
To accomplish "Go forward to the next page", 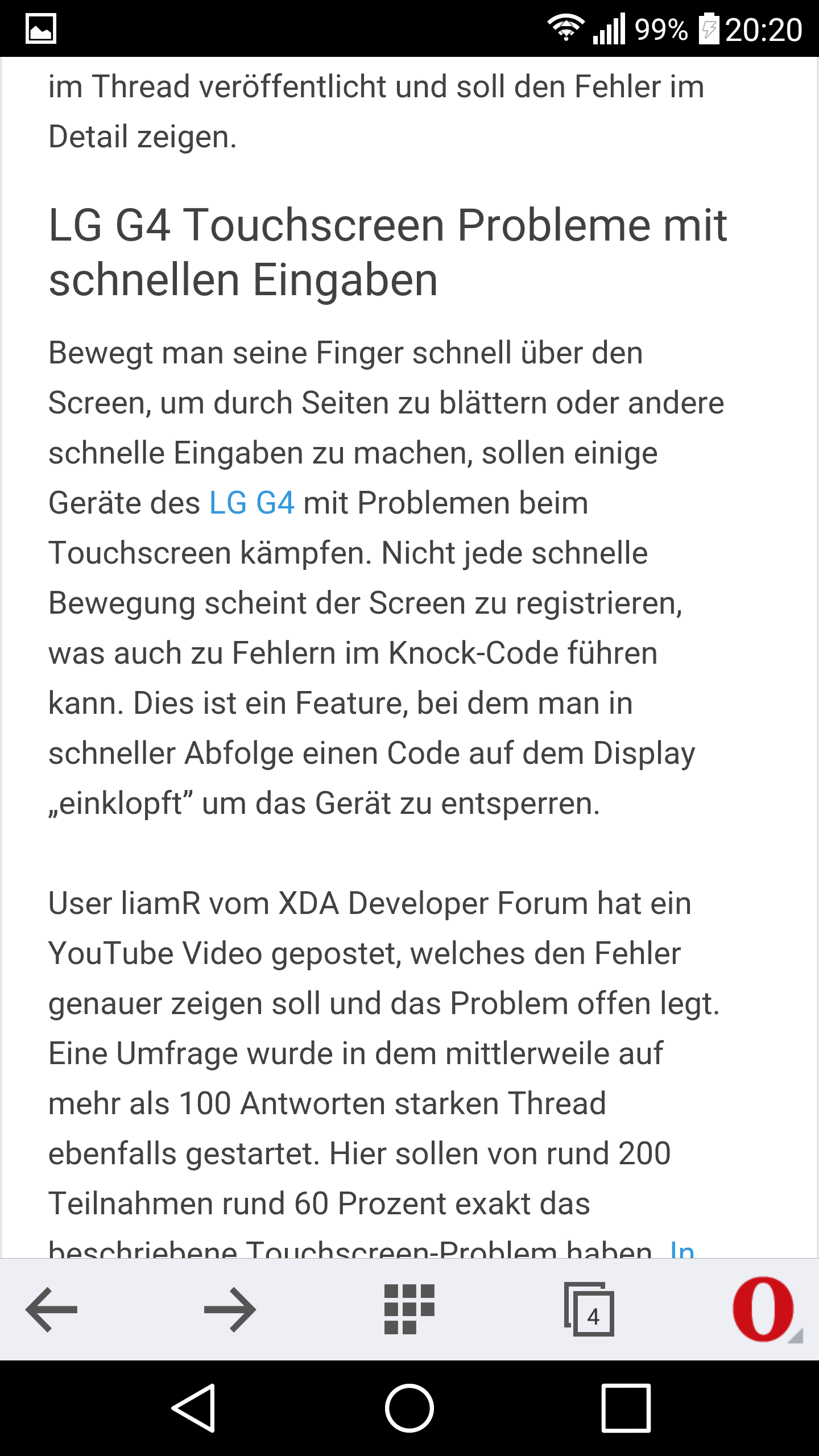I will click(230, 1310).
